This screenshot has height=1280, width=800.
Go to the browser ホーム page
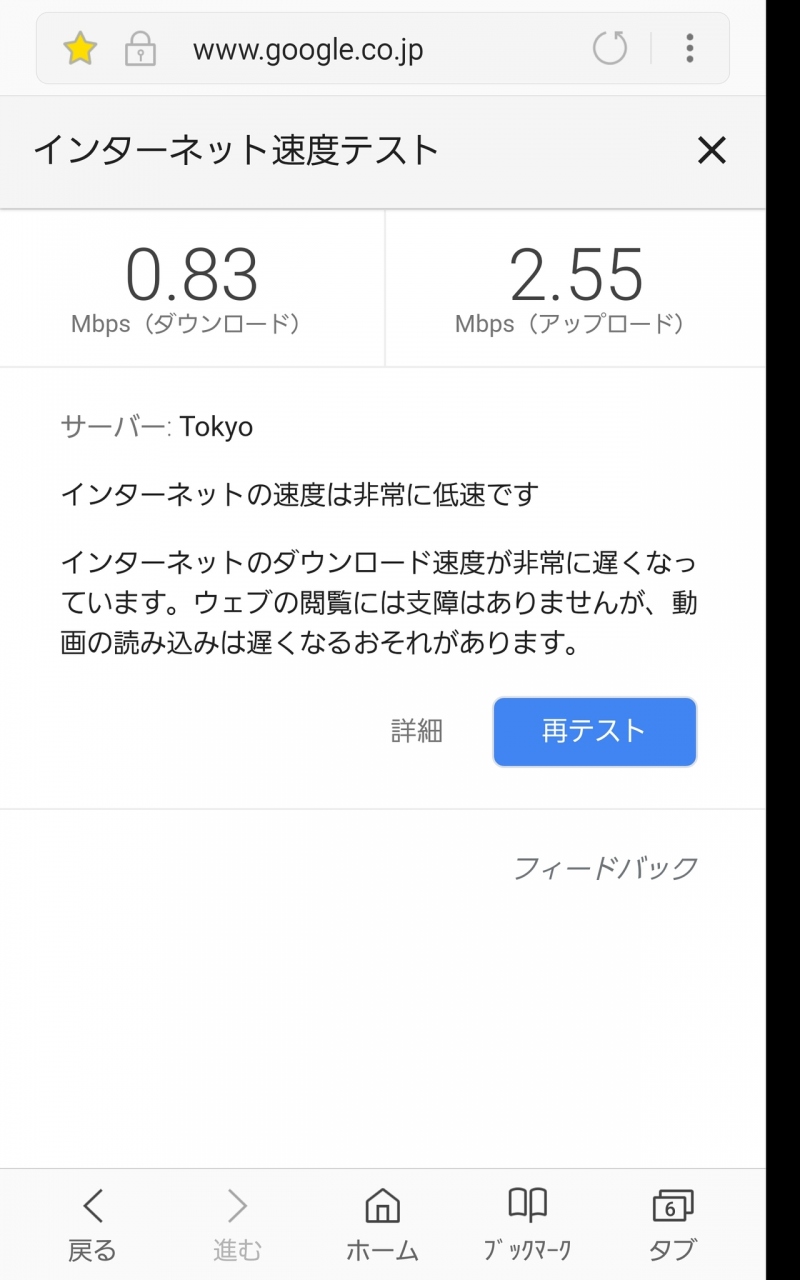click(x=382, y=1224)
